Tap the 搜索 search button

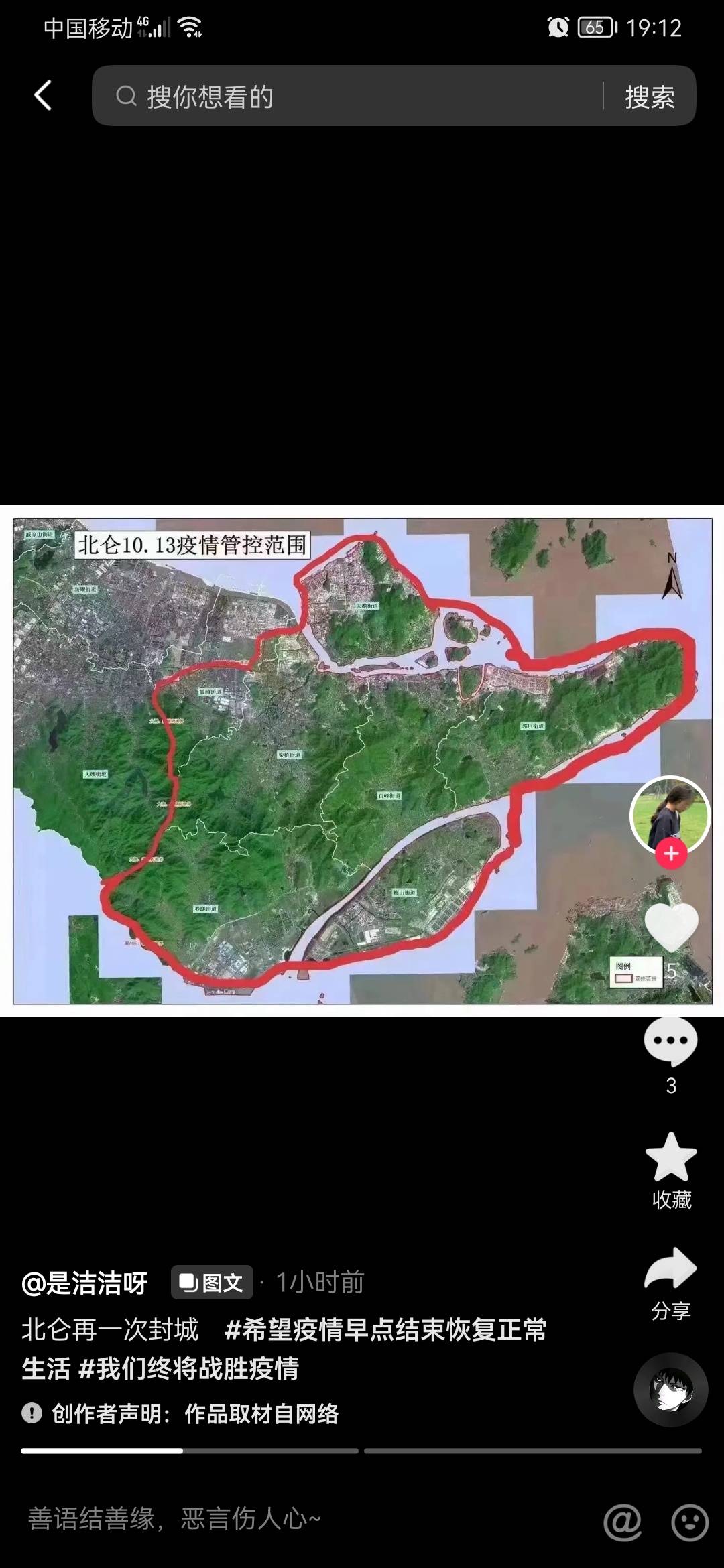pos(649,96)
